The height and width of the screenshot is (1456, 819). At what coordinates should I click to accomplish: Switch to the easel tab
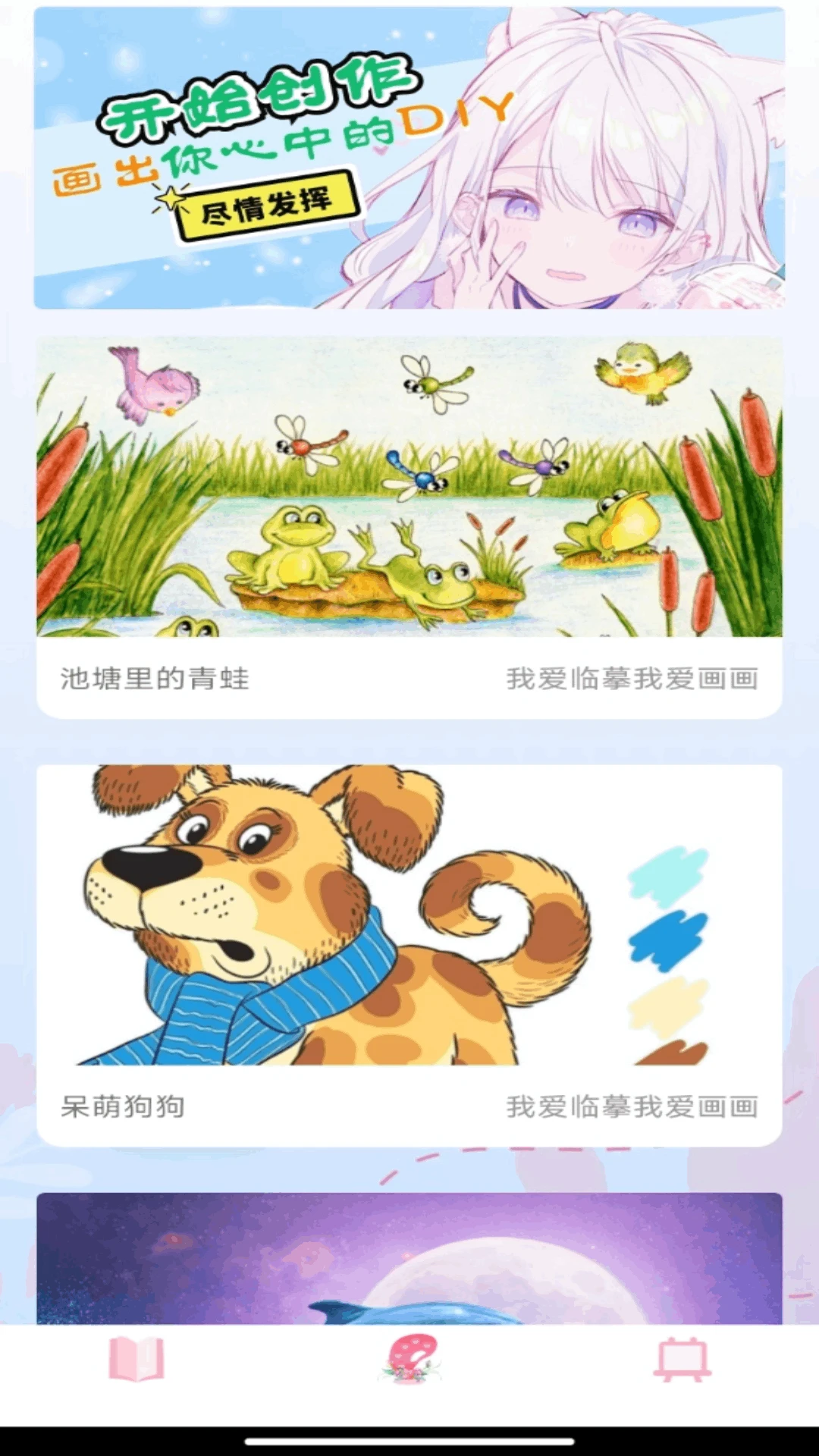point(682,1359)
